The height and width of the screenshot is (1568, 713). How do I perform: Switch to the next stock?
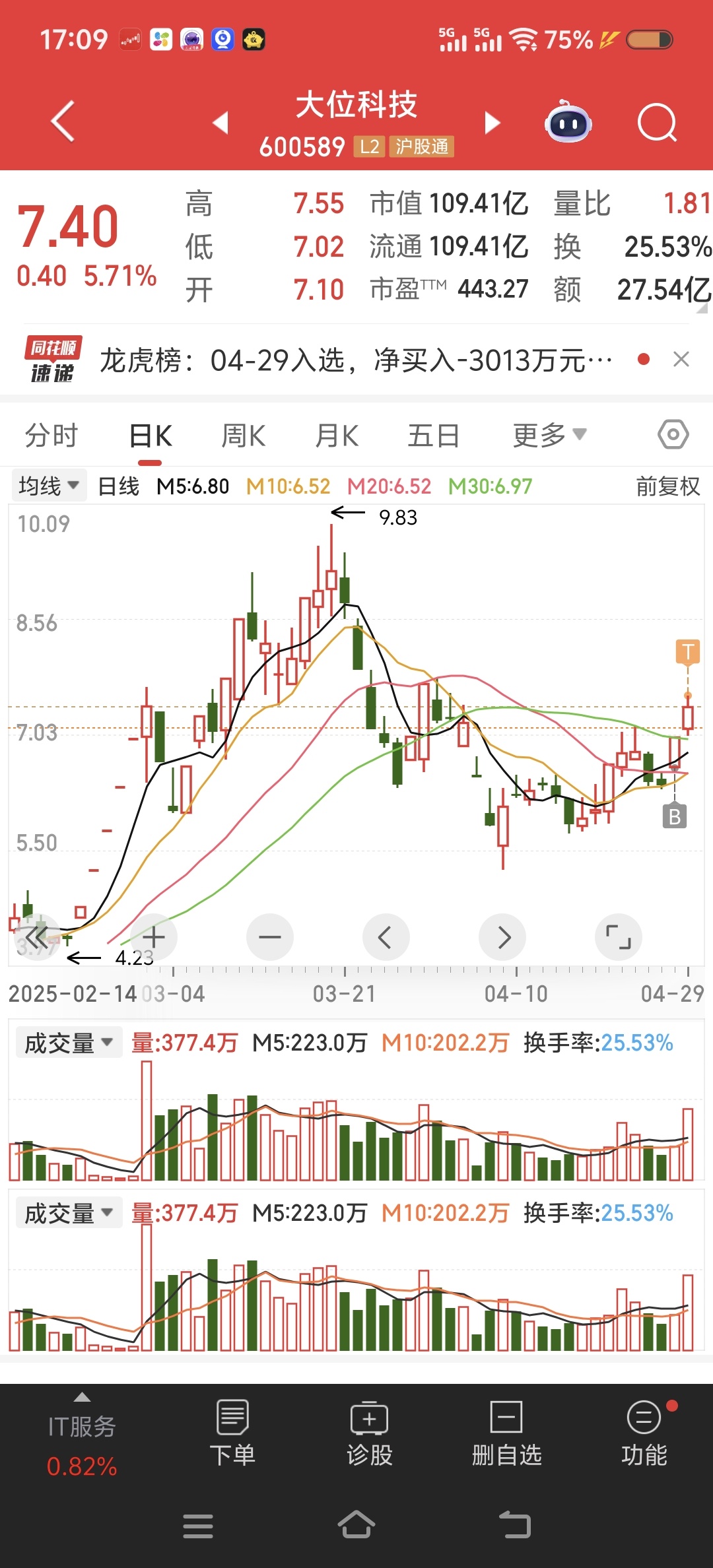(492, 123)
